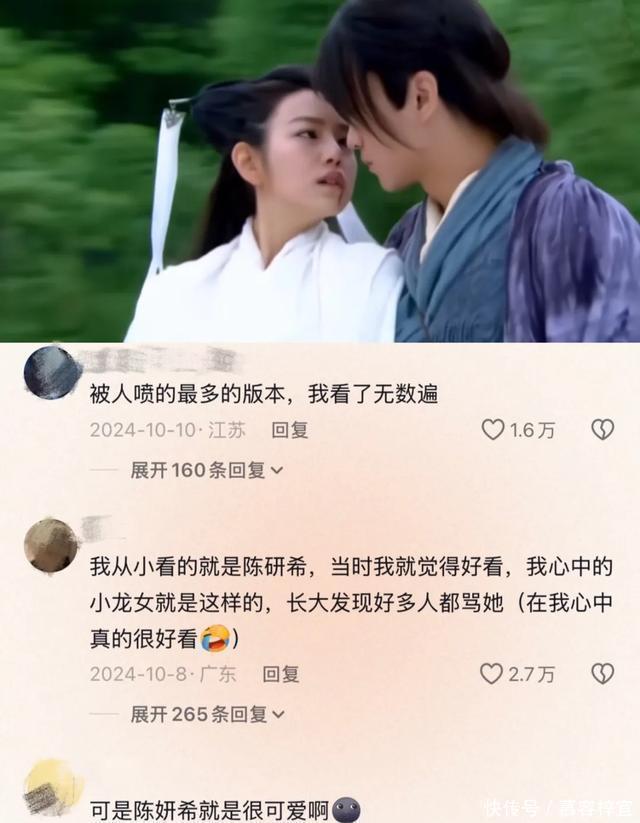Dislike the 2024-10-8 广东 comment
Screen dimensions: 640x823
[602, 673]
